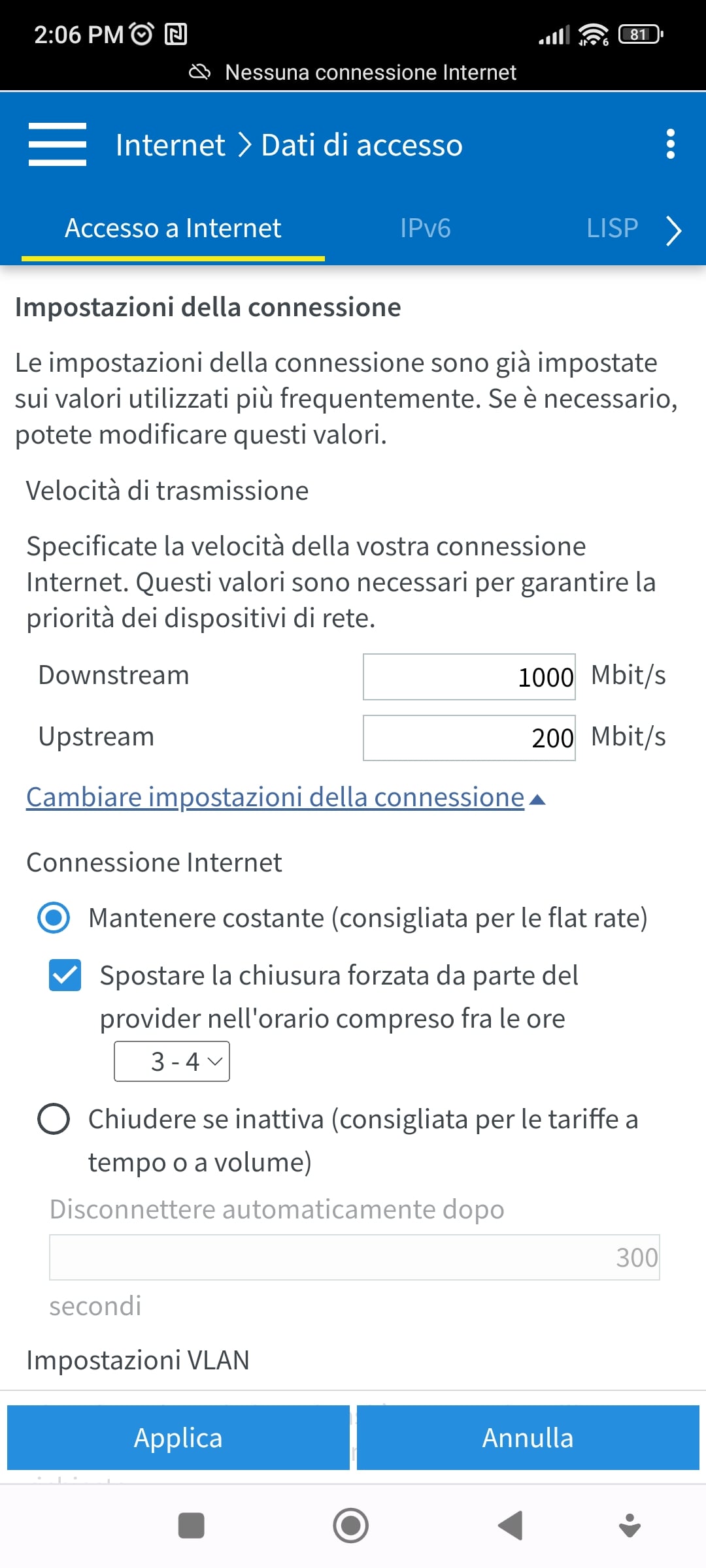Viewport: 706px width, 1568px height.
Task: Apply settings with the Applica button
Action: coord(178,1437)
